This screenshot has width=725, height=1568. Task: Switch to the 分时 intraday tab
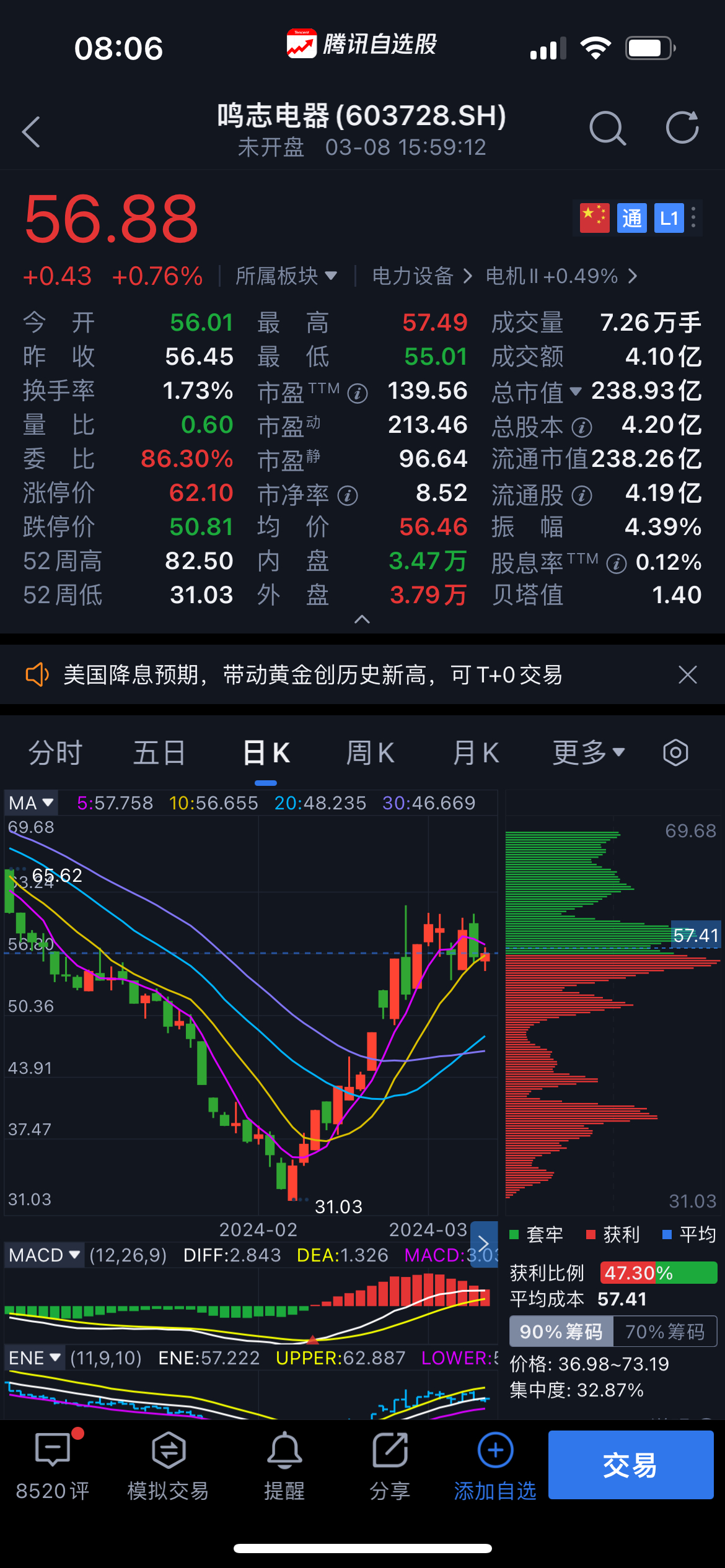click(53, 752)
